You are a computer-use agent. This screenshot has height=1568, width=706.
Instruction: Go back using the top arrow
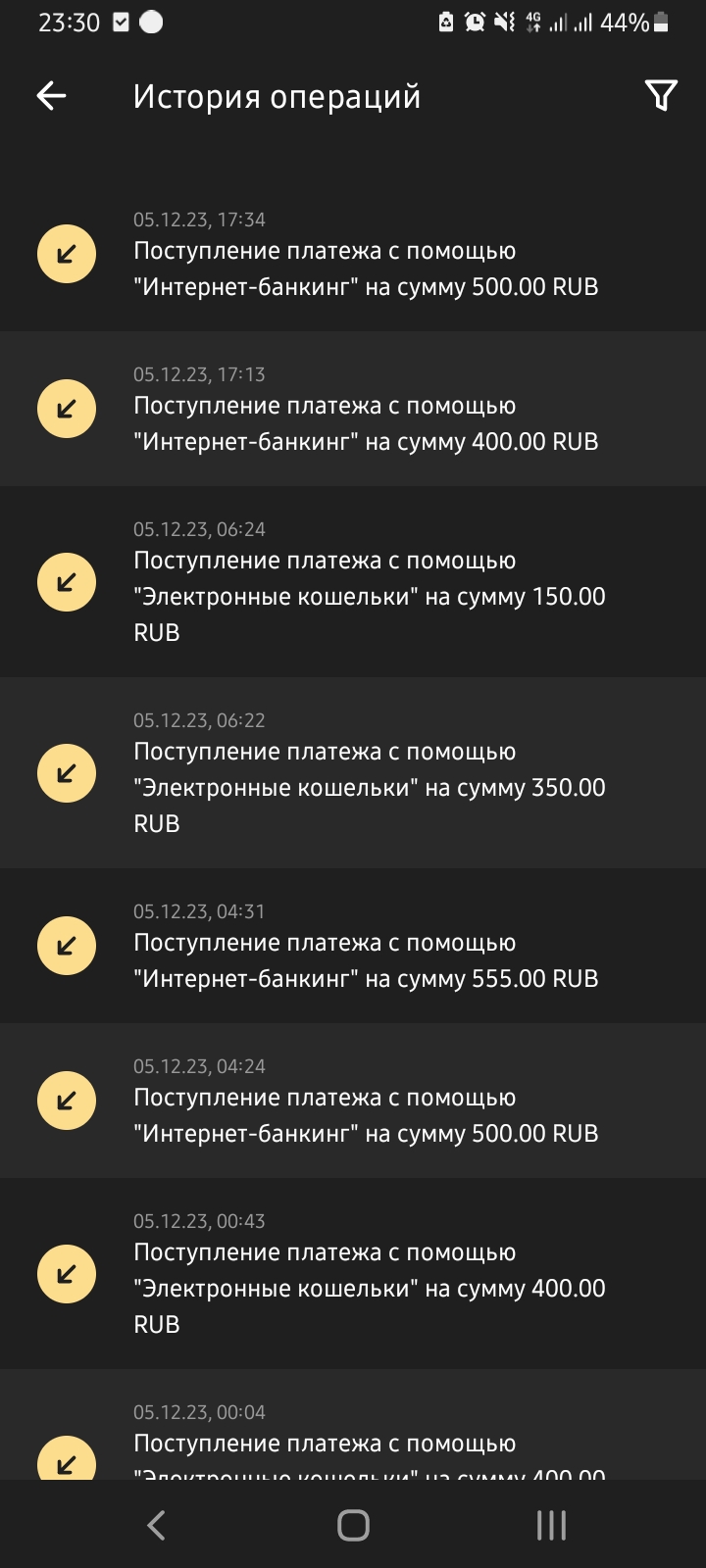click(51, 95)
